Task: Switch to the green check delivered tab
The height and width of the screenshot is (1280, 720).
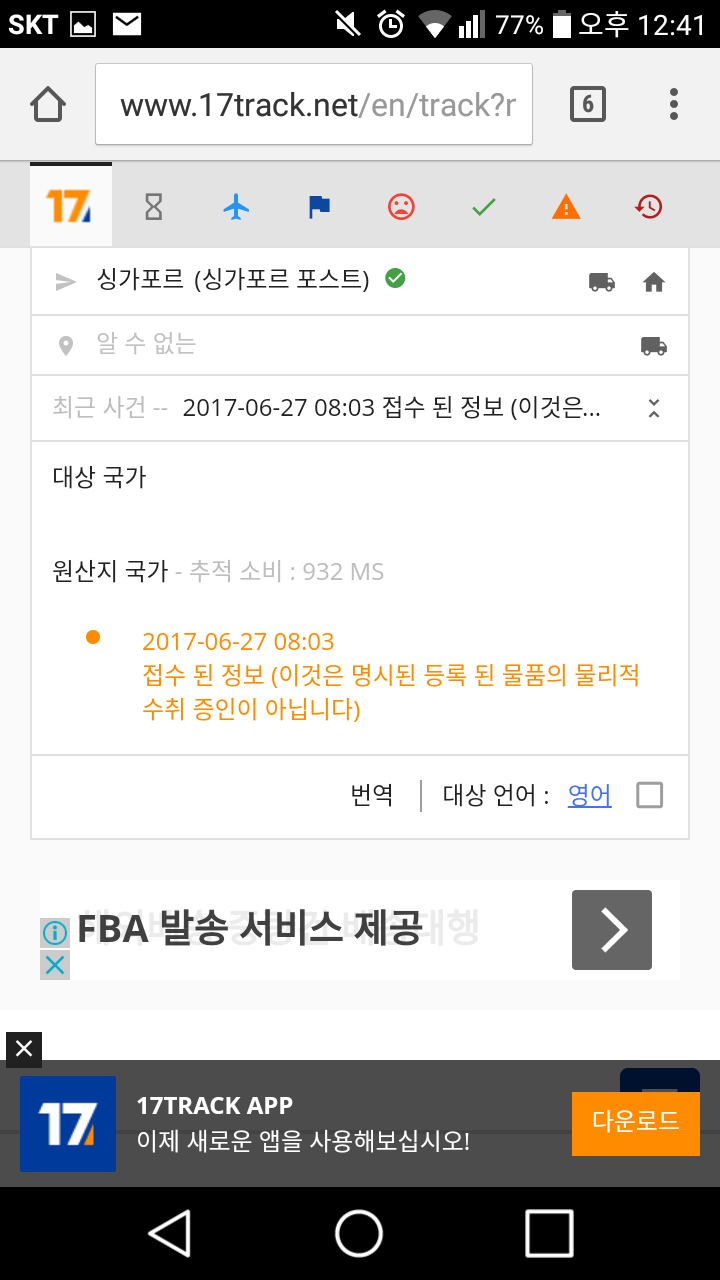Action: point(484,207)
